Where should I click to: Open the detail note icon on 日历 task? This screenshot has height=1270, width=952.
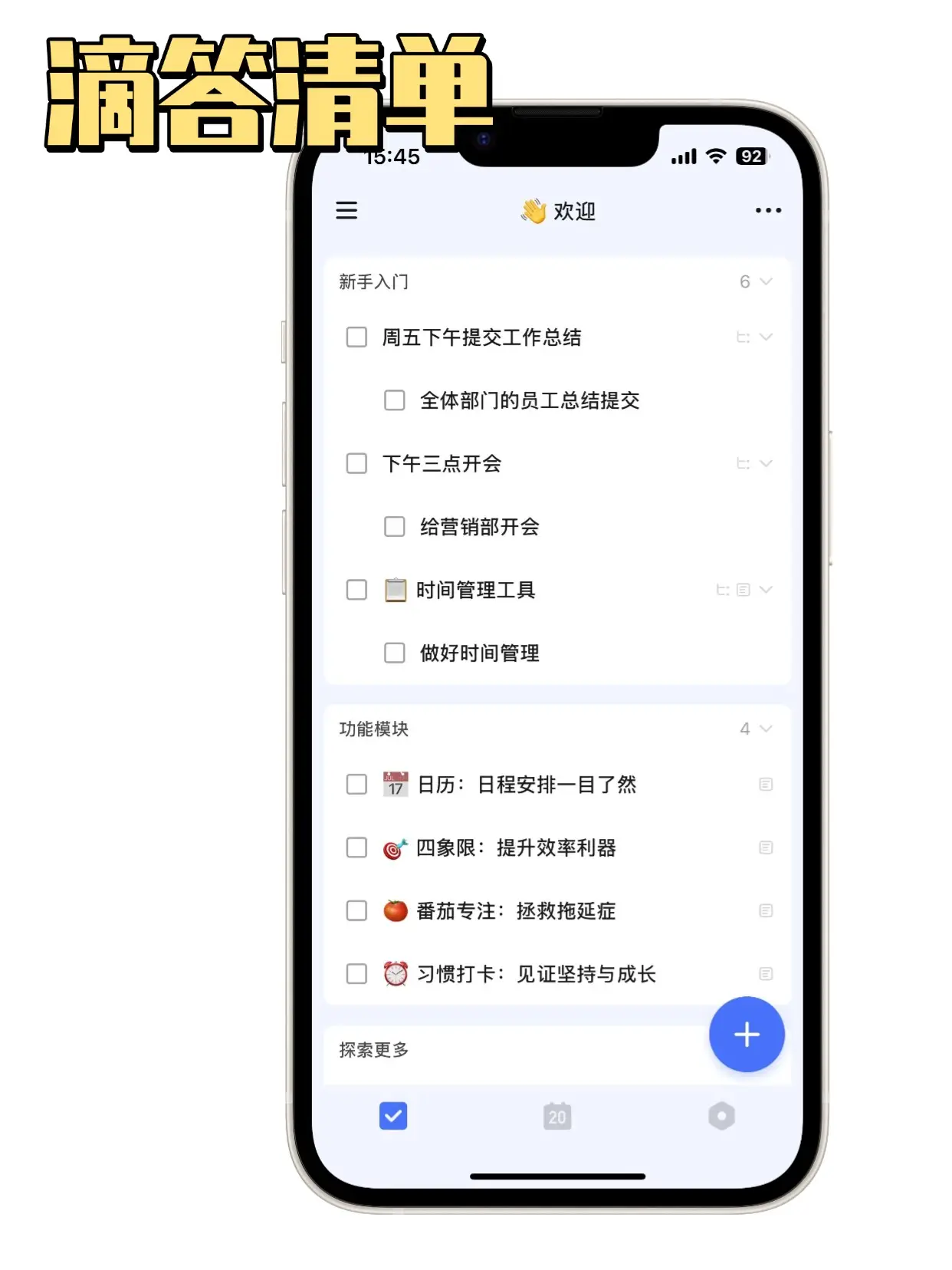click(764, 785)
